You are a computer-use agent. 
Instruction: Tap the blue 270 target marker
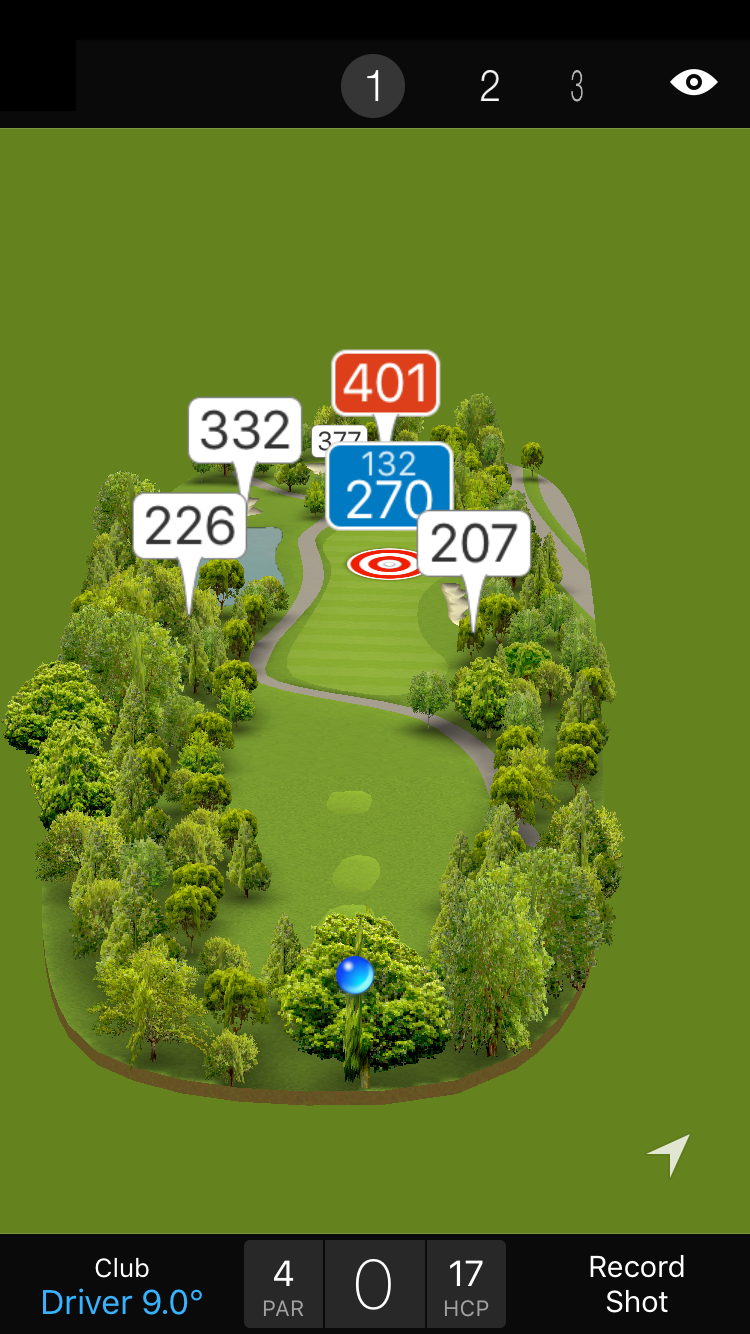[390, 487]
